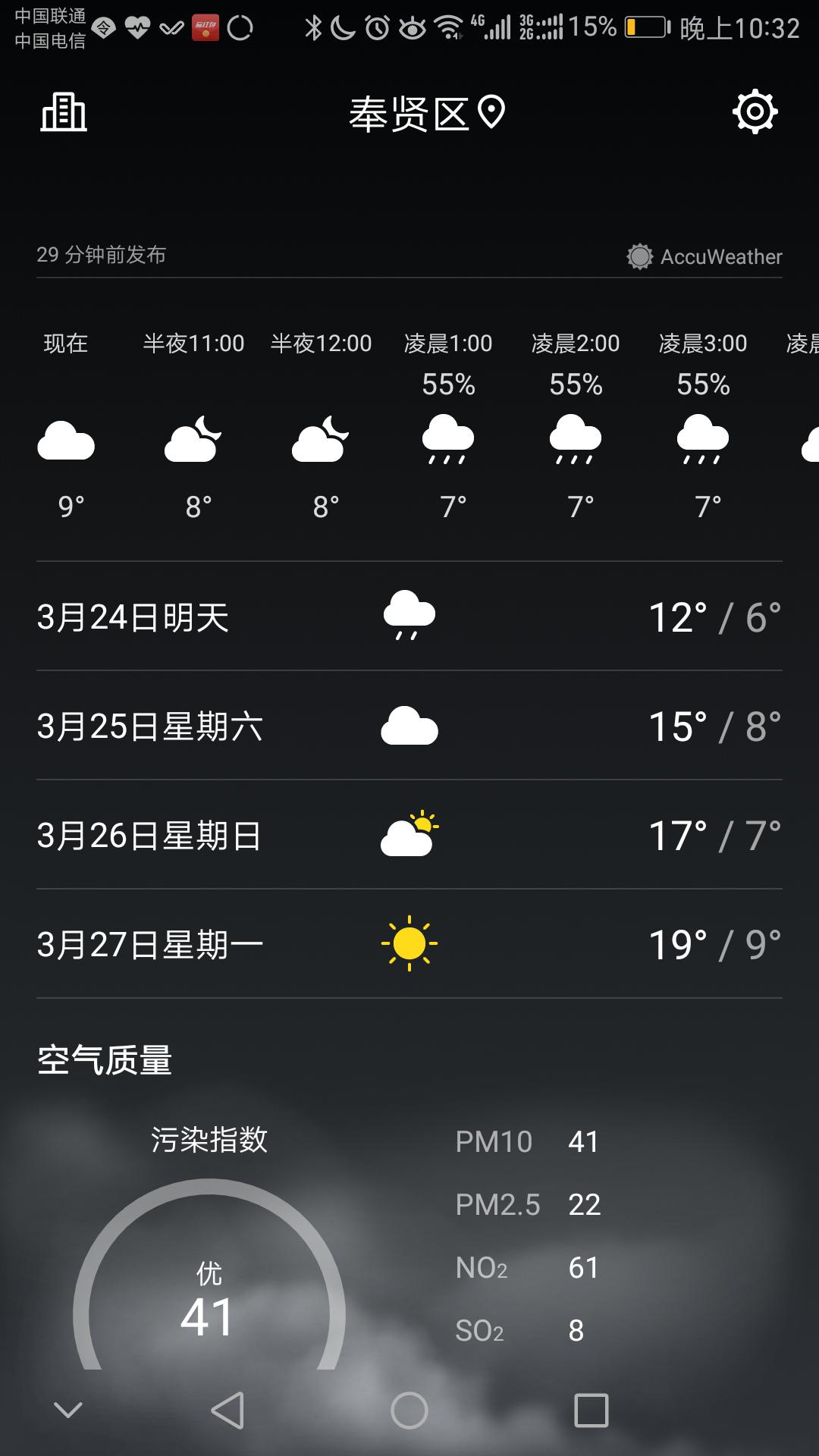The width and height of the screenshot is (819, 1456).
Task: Open recent apps from the navigation bar
Action: click(x=591, y=1410)
